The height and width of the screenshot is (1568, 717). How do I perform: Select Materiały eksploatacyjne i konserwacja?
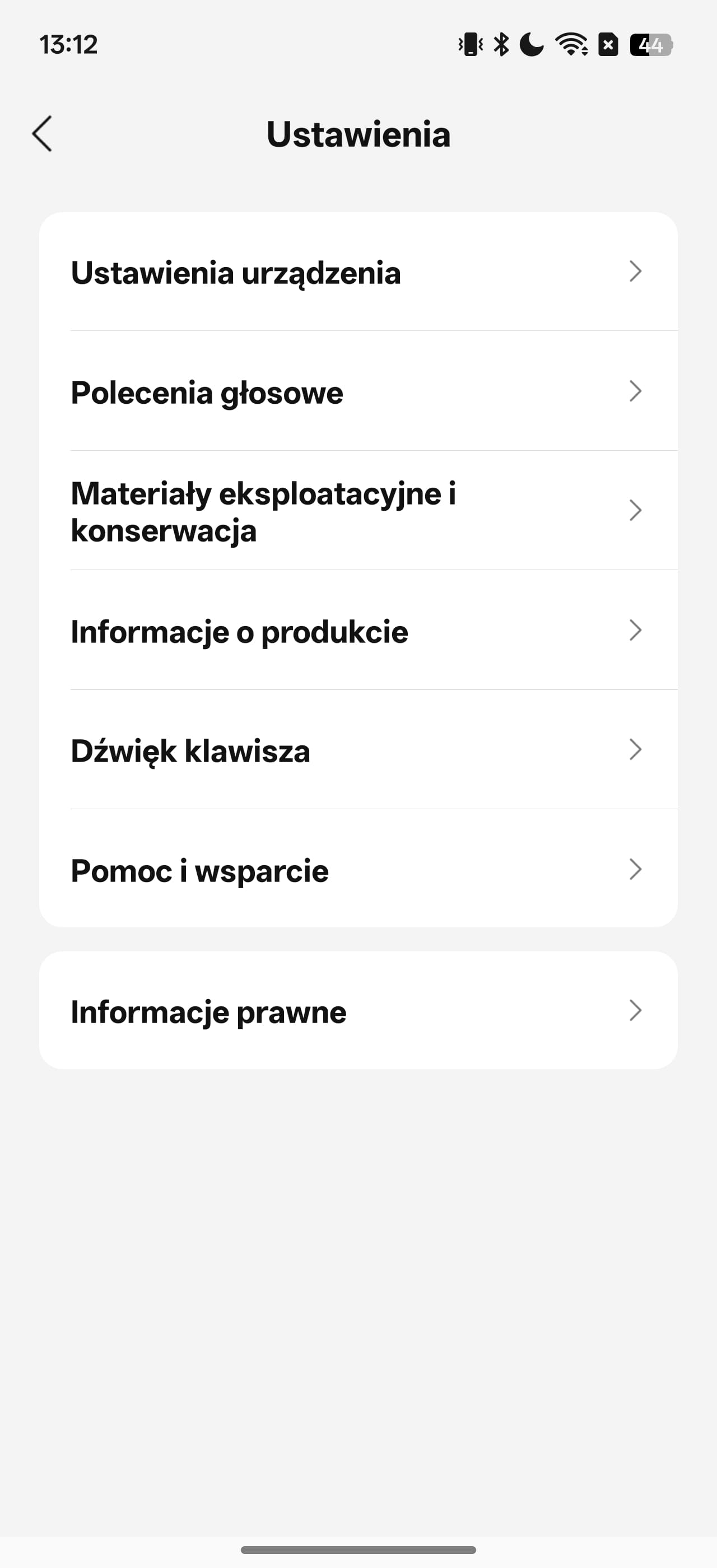(x=358, y=511)
